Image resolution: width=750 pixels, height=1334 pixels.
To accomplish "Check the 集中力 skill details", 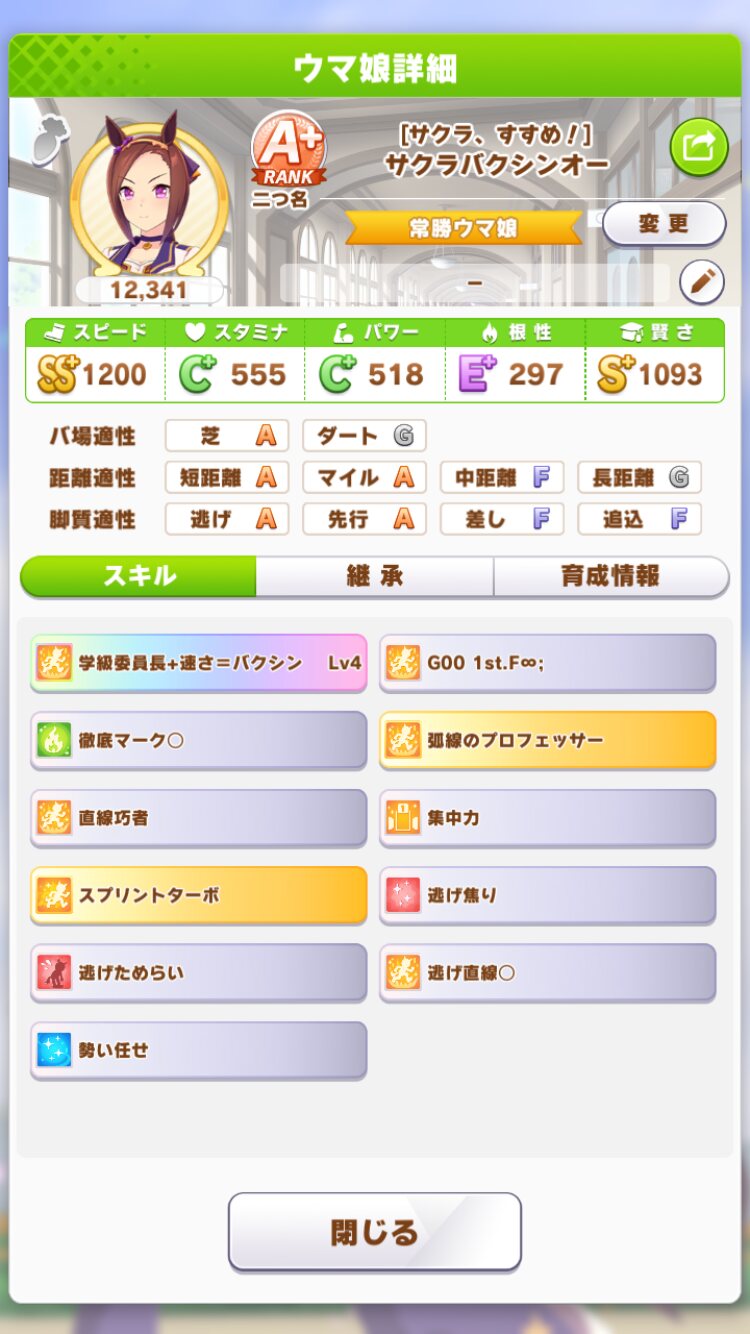I will click(547, 817).
